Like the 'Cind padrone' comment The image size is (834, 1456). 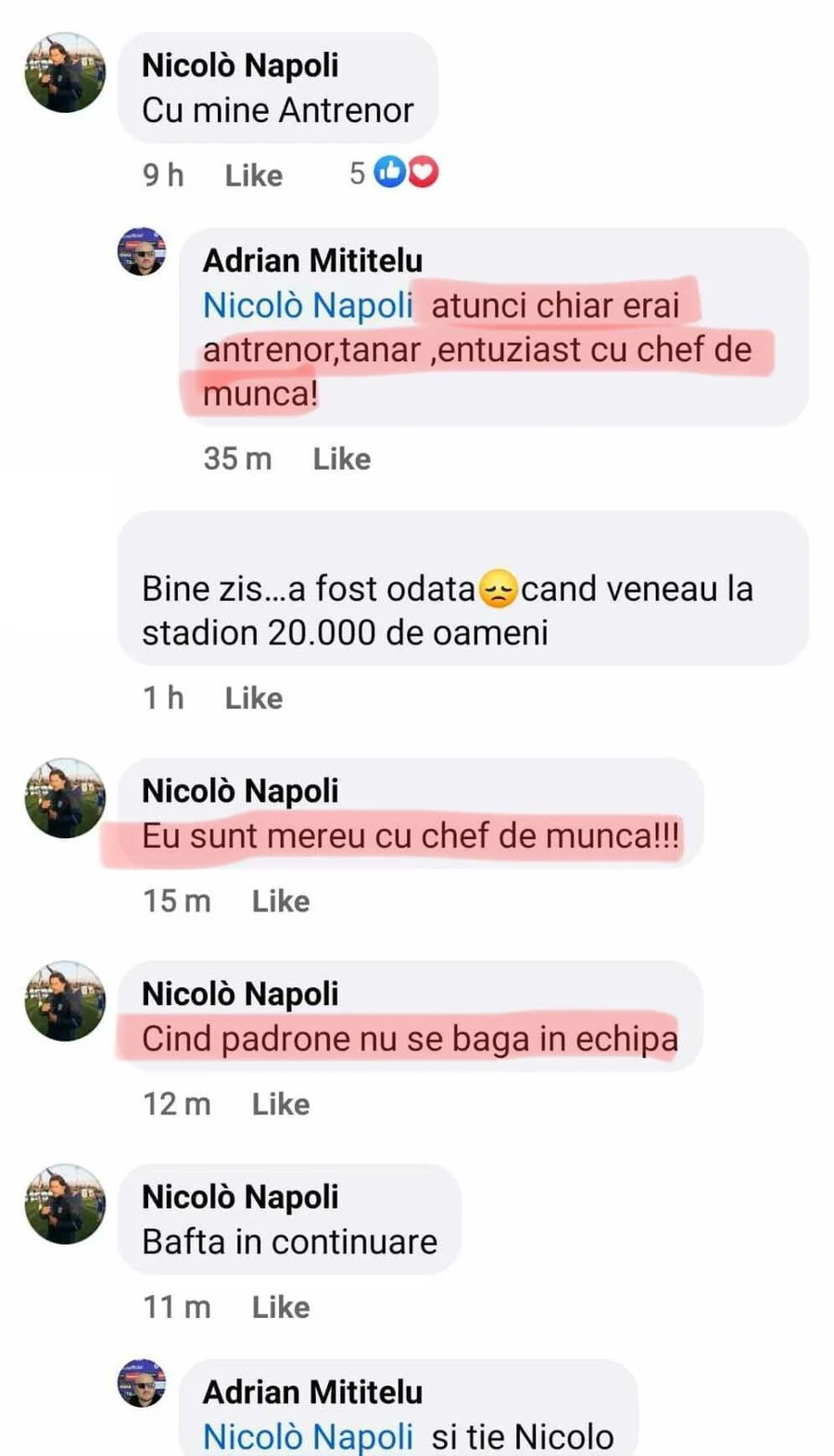pyautogui.click(x=280, y=1103)
